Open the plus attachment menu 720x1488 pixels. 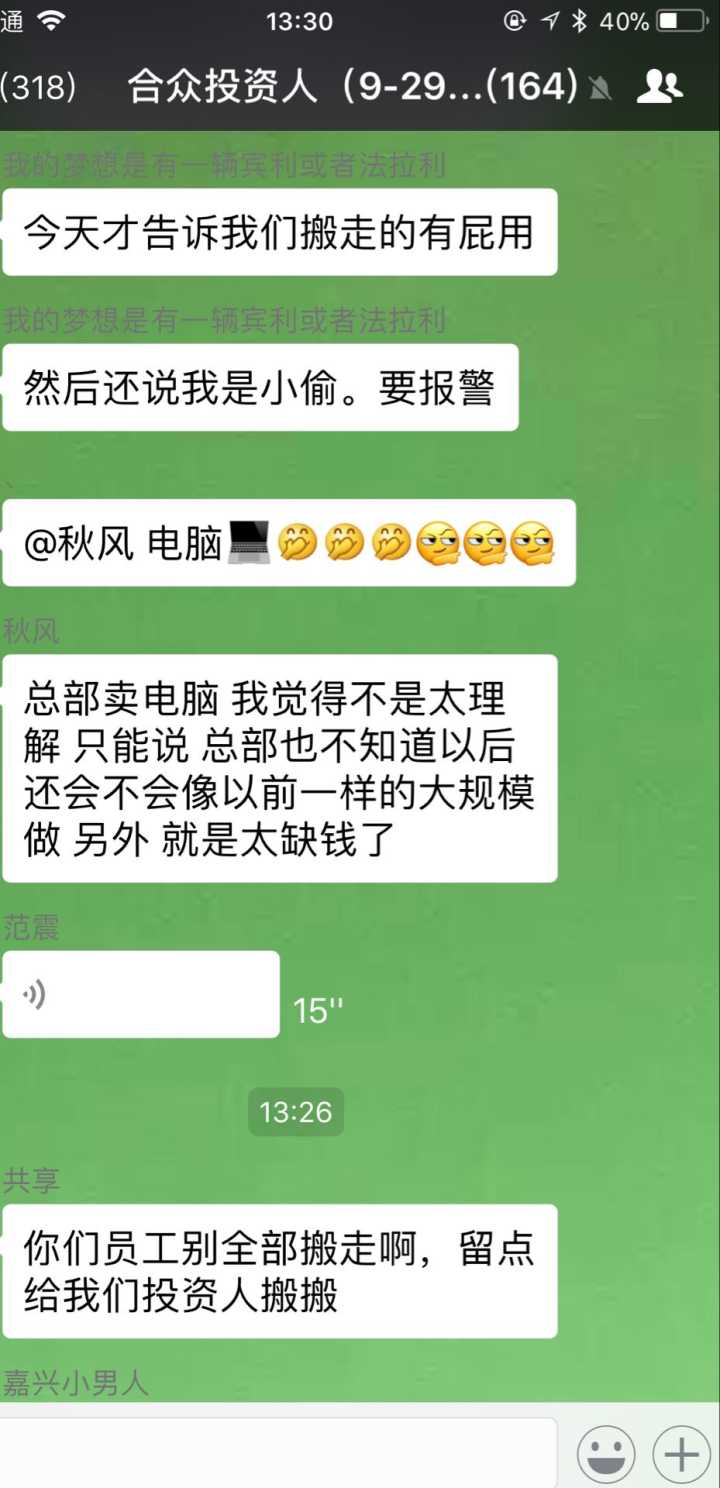tap(681, 1453)
